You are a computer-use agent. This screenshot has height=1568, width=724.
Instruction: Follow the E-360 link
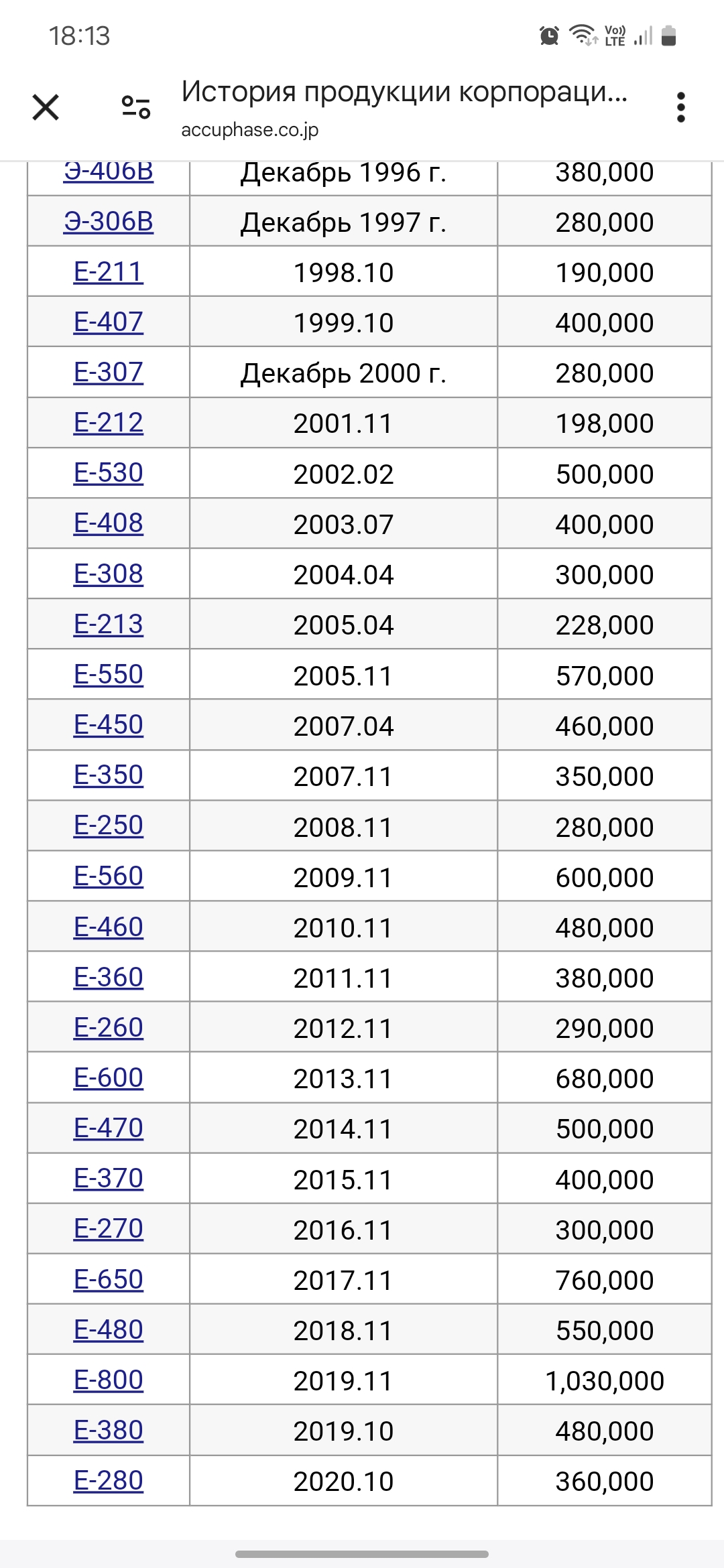[x=109, y=977]
